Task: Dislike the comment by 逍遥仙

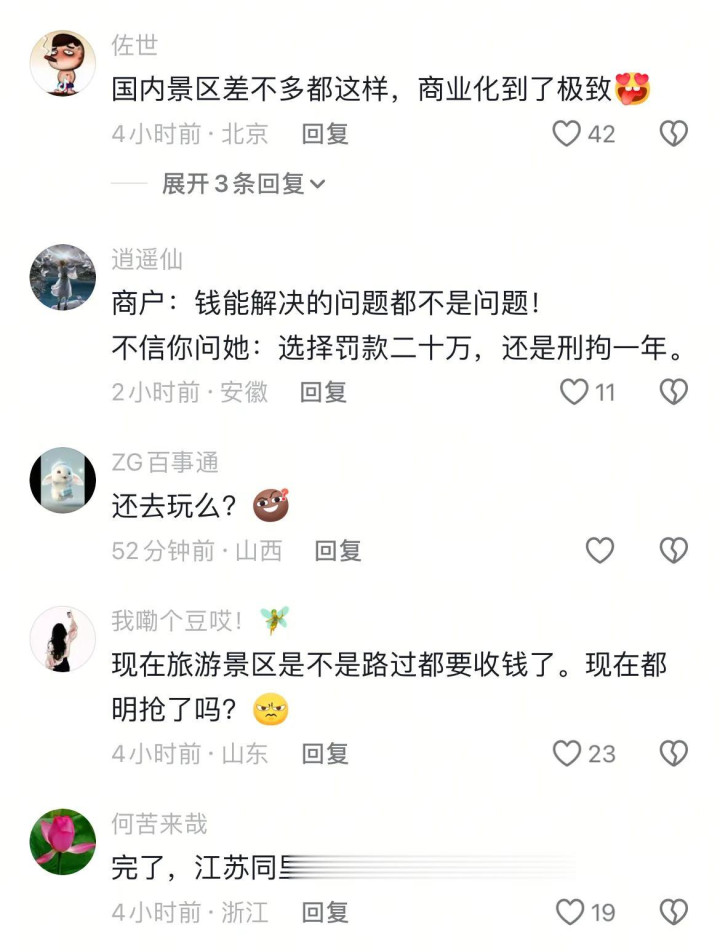Action: pyautogui.click(x=674, y=392)
